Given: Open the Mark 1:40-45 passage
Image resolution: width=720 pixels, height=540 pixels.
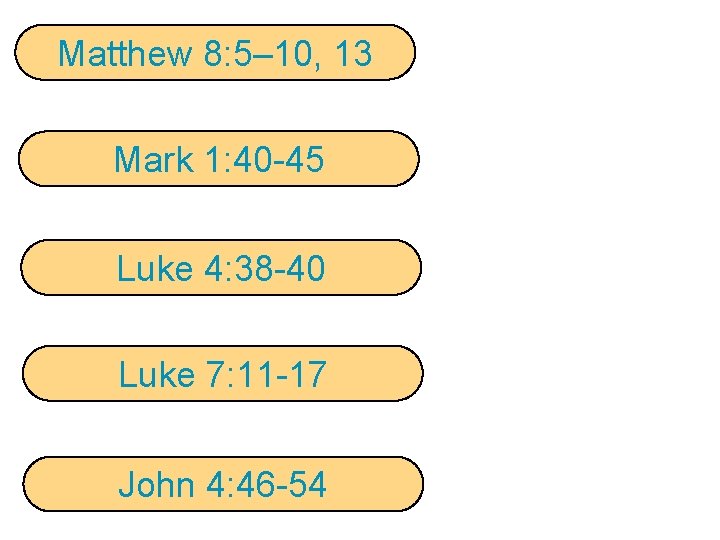Looking at the screenshot, I should 219,158.
